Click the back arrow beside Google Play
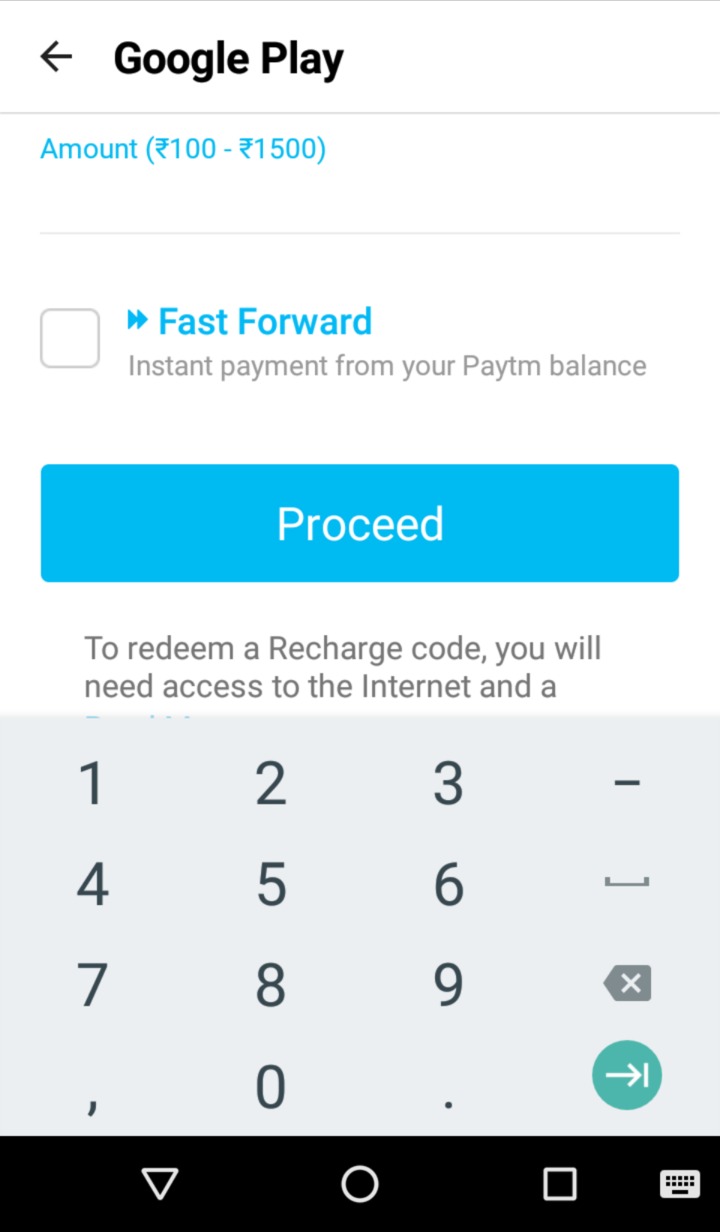The height and width of the screenshot is (1232, 720). coord(55,57)
